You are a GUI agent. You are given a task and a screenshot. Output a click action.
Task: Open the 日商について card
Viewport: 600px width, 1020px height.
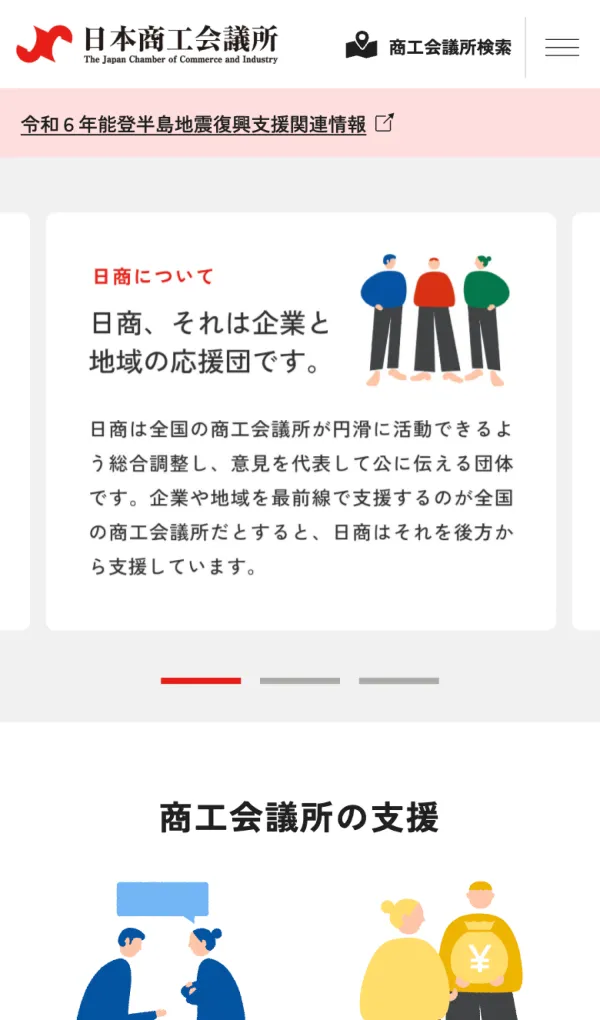click(x=300, y=421)
